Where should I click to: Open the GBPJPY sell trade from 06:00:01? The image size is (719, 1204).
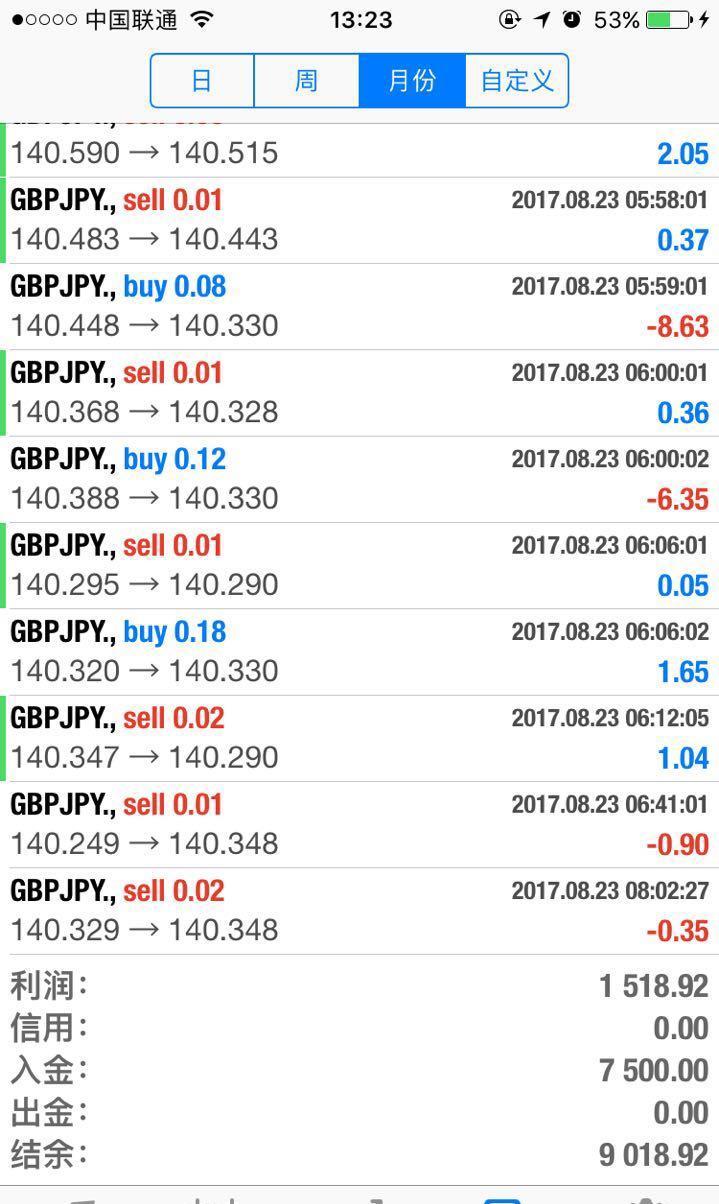coord(360,393)
